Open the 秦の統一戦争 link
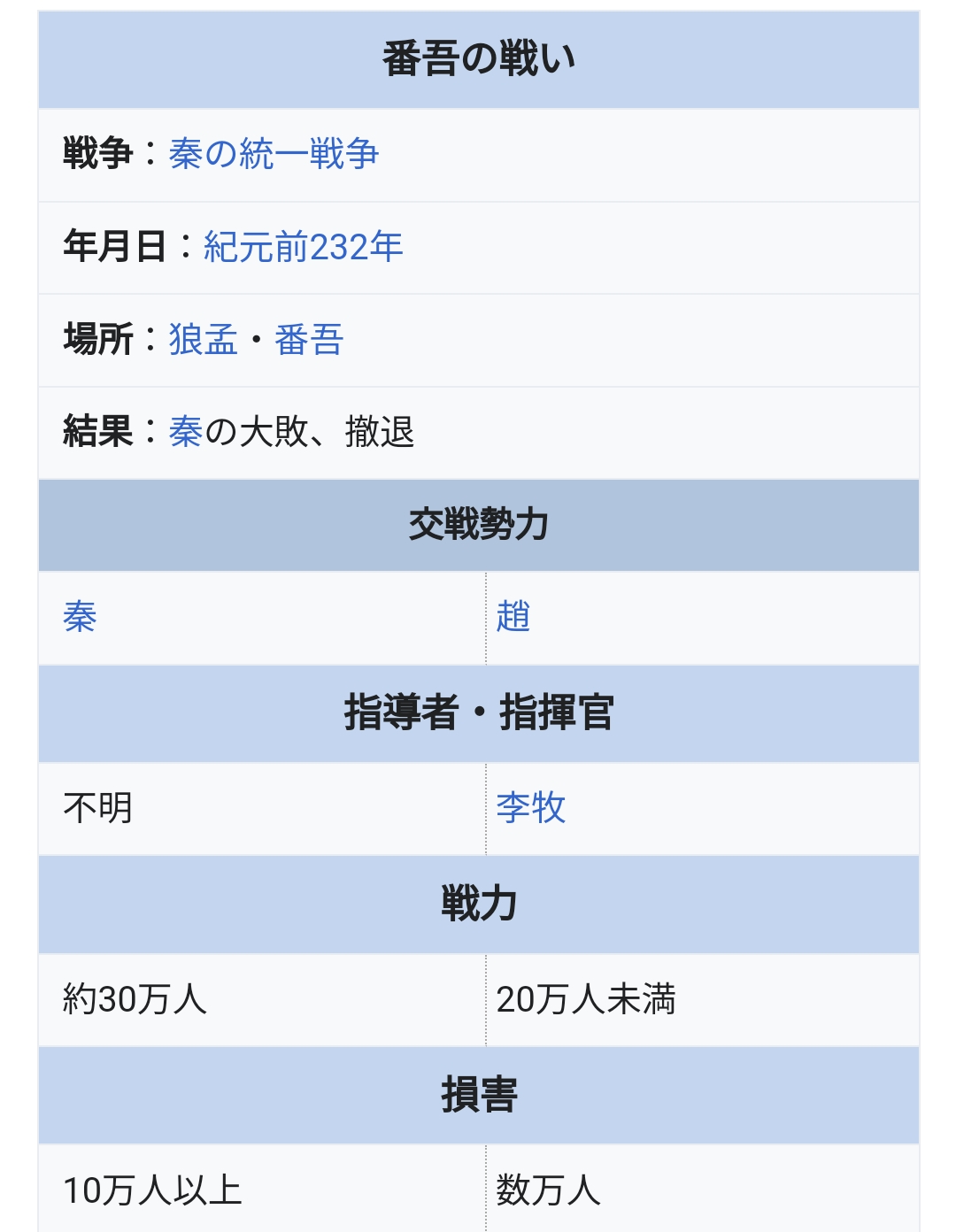The image size is (956, 1232). point(274,154)
